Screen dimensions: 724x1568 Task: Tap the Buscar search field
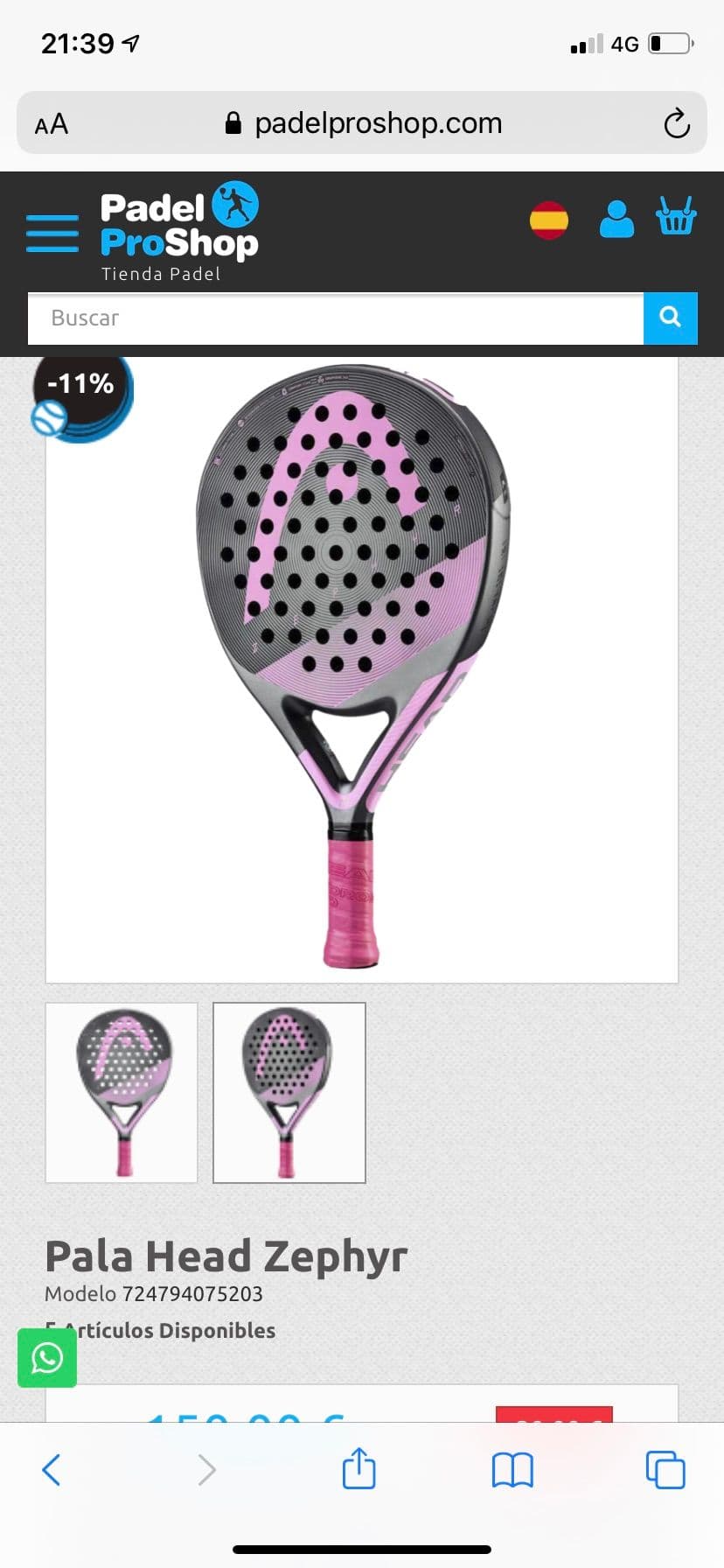tap(336, 318)
